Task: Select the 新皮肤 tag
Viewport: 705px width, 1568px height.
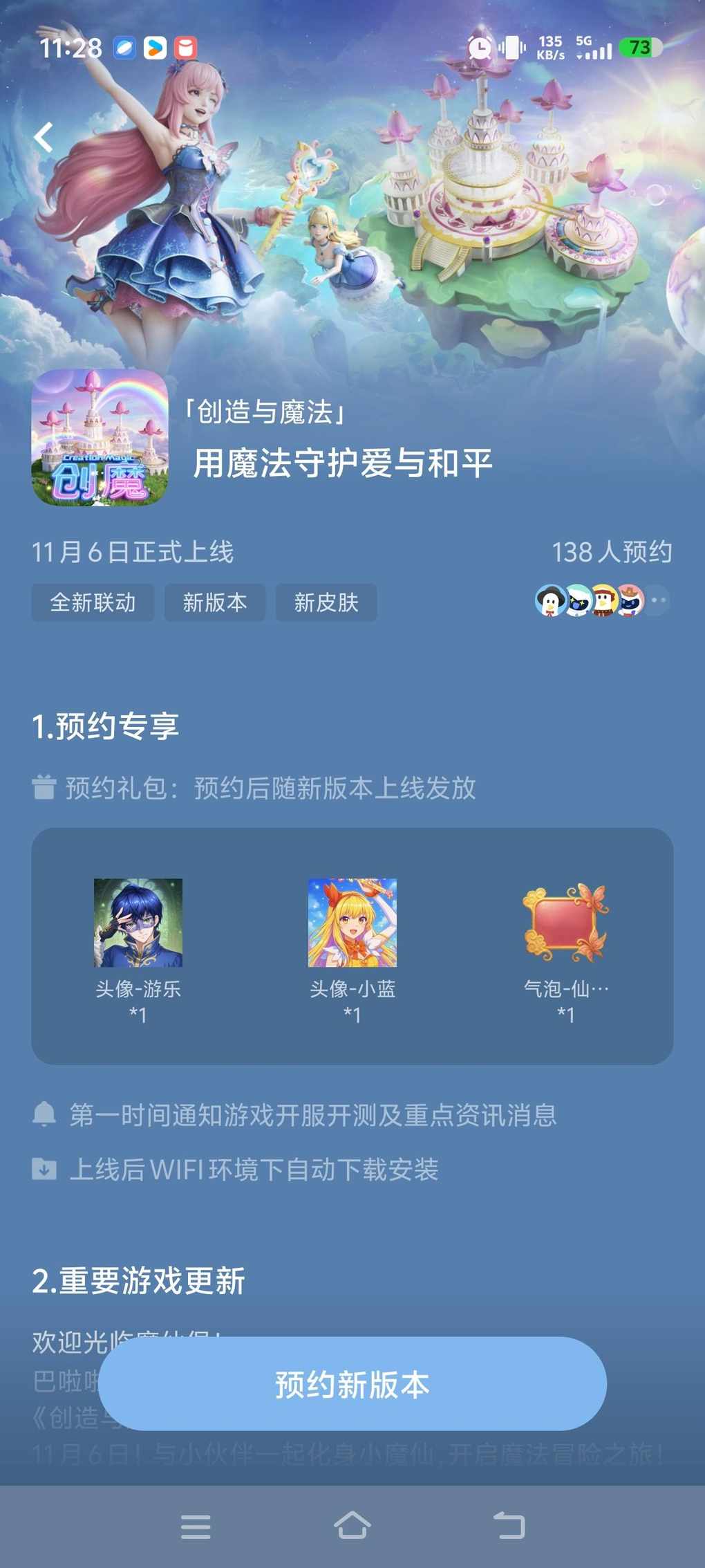Action: [326, 602]
